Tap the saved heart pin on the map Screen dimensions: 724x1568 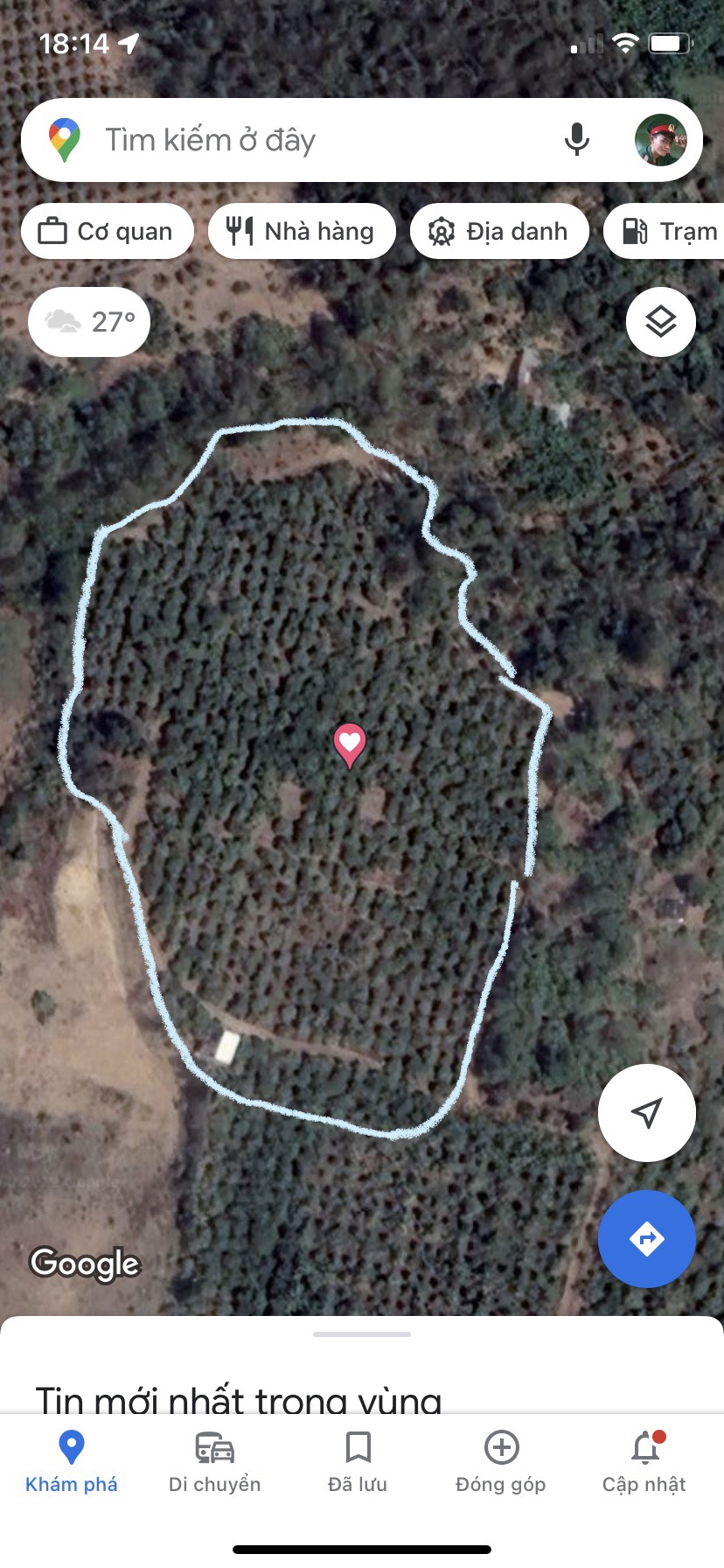350,745
